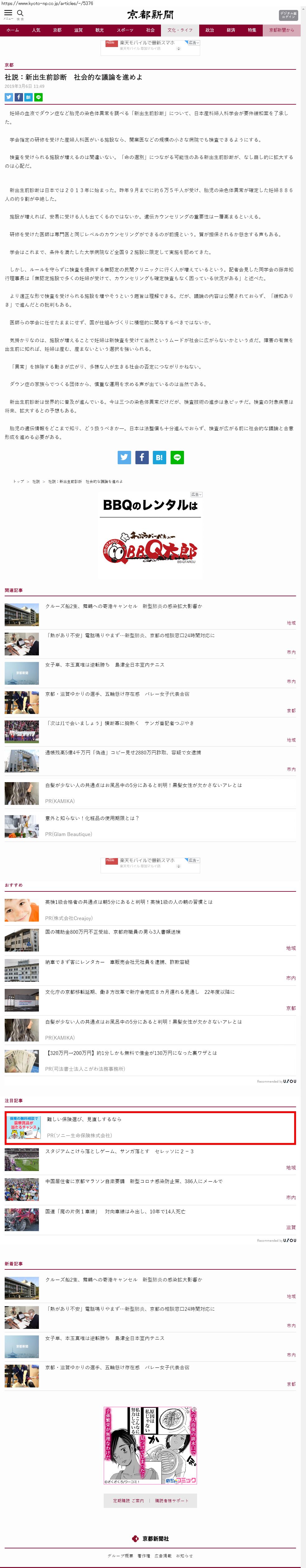Share article on Twitter below the date
The height and width of the screenshot is (1568, 306).
tap(8, 97)
